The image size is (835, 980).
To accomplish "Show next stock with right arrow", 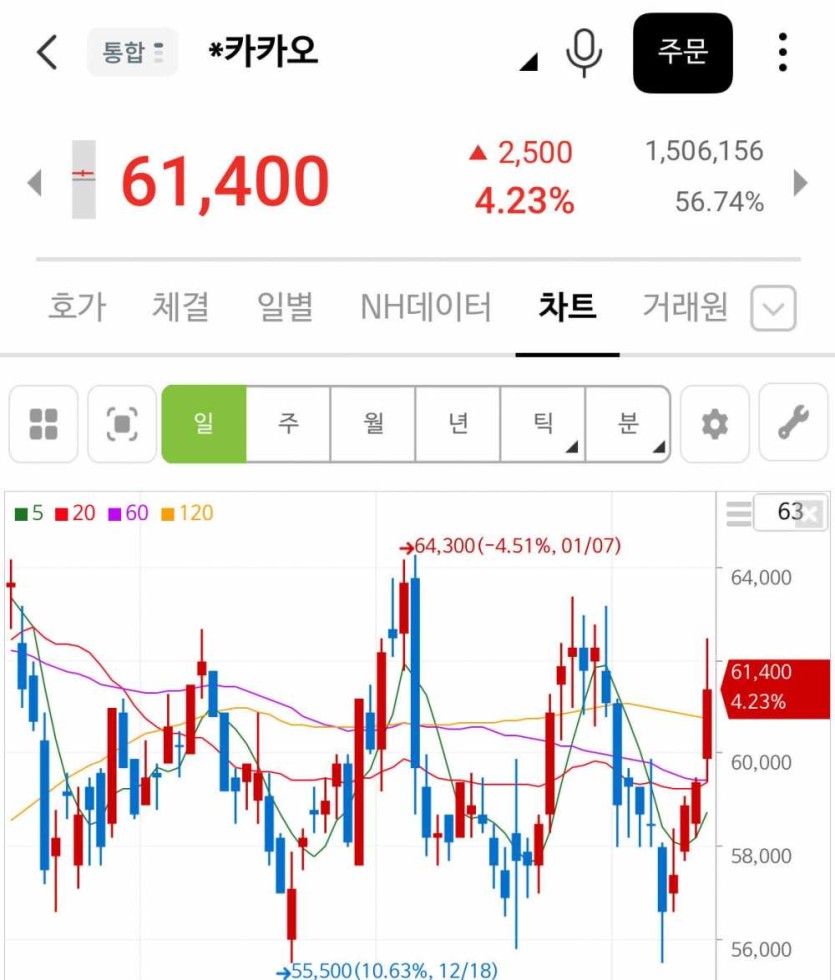I will (x=800, y=182).
